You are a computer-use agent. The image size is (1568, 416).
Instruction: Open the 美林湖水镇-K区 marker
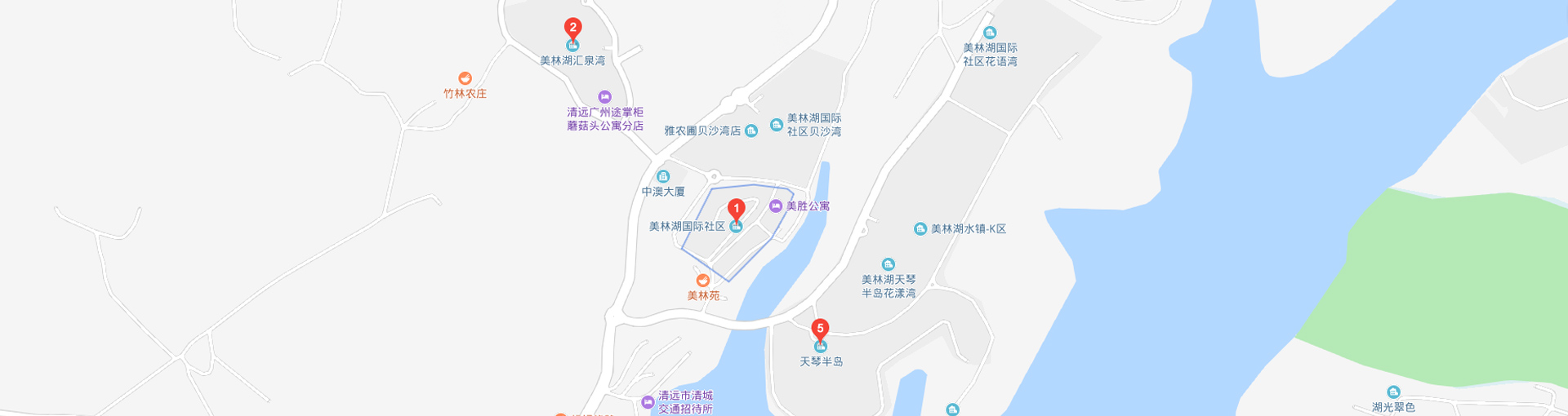[920, 229]
